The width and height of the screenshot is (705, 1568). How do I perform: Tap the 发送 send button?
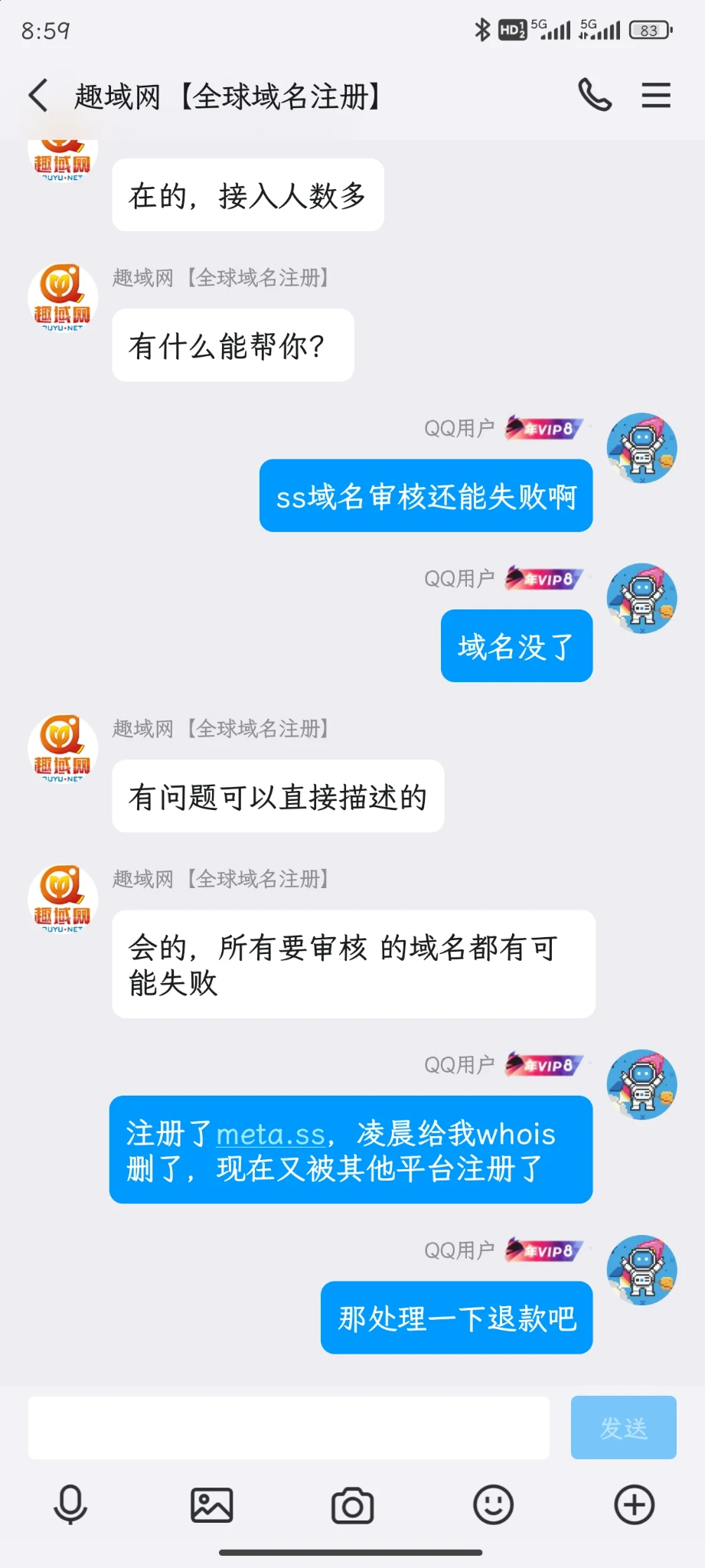coord(623,1427)
